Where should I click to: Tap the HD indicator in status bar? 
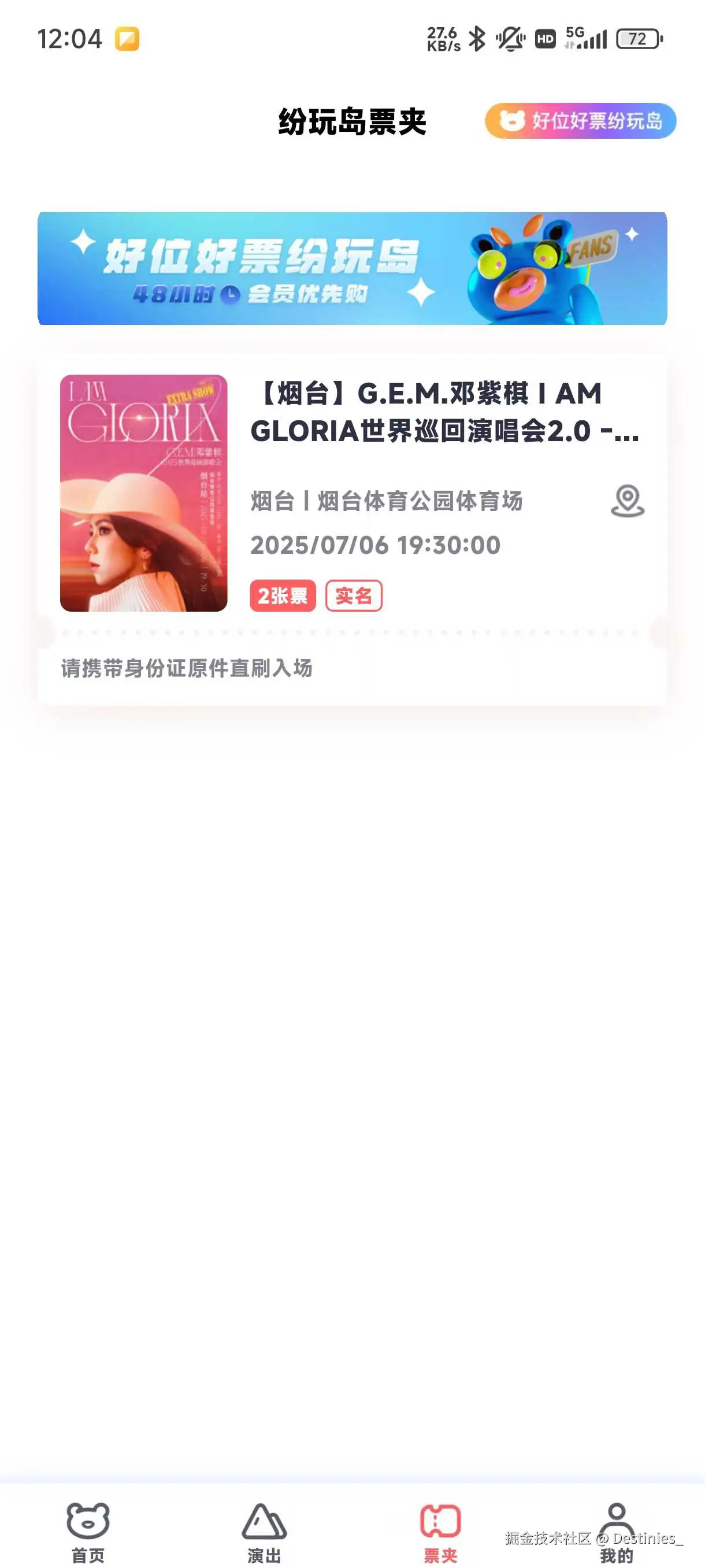pyautogui.click(x=544, y=40)
